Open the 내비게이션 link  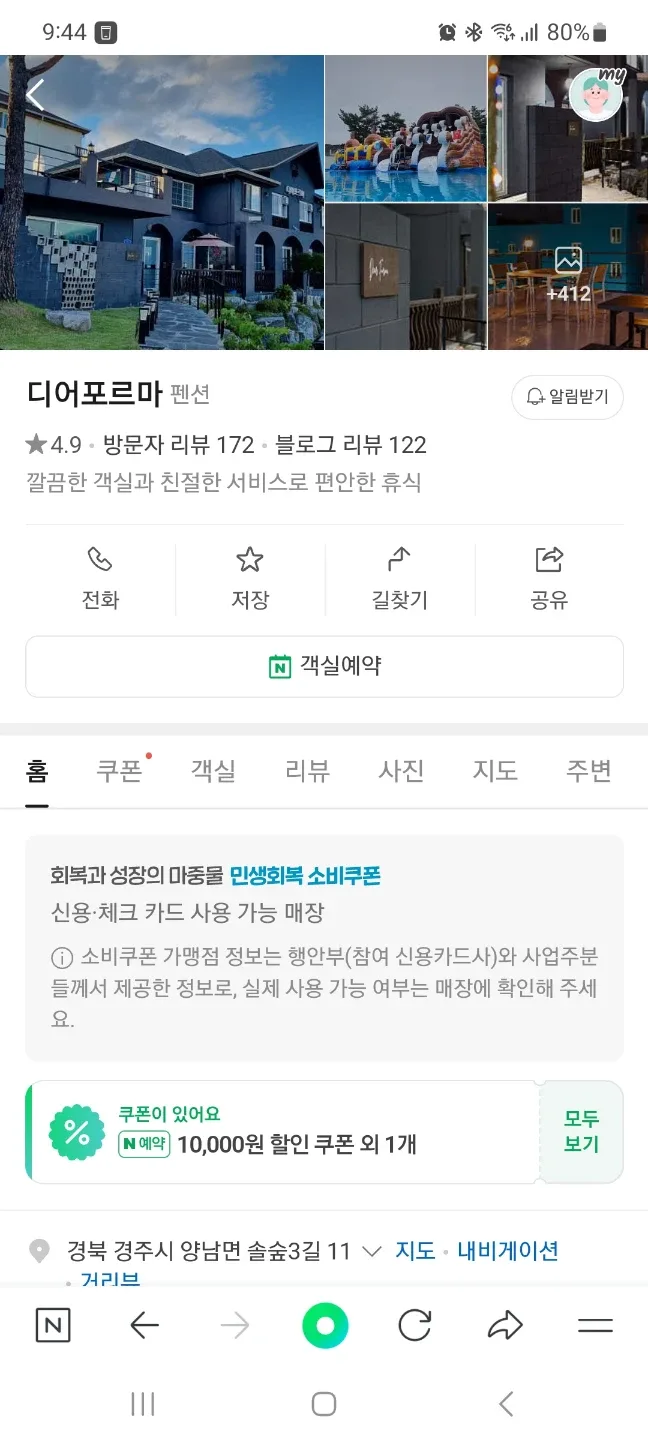(508, 1251)
